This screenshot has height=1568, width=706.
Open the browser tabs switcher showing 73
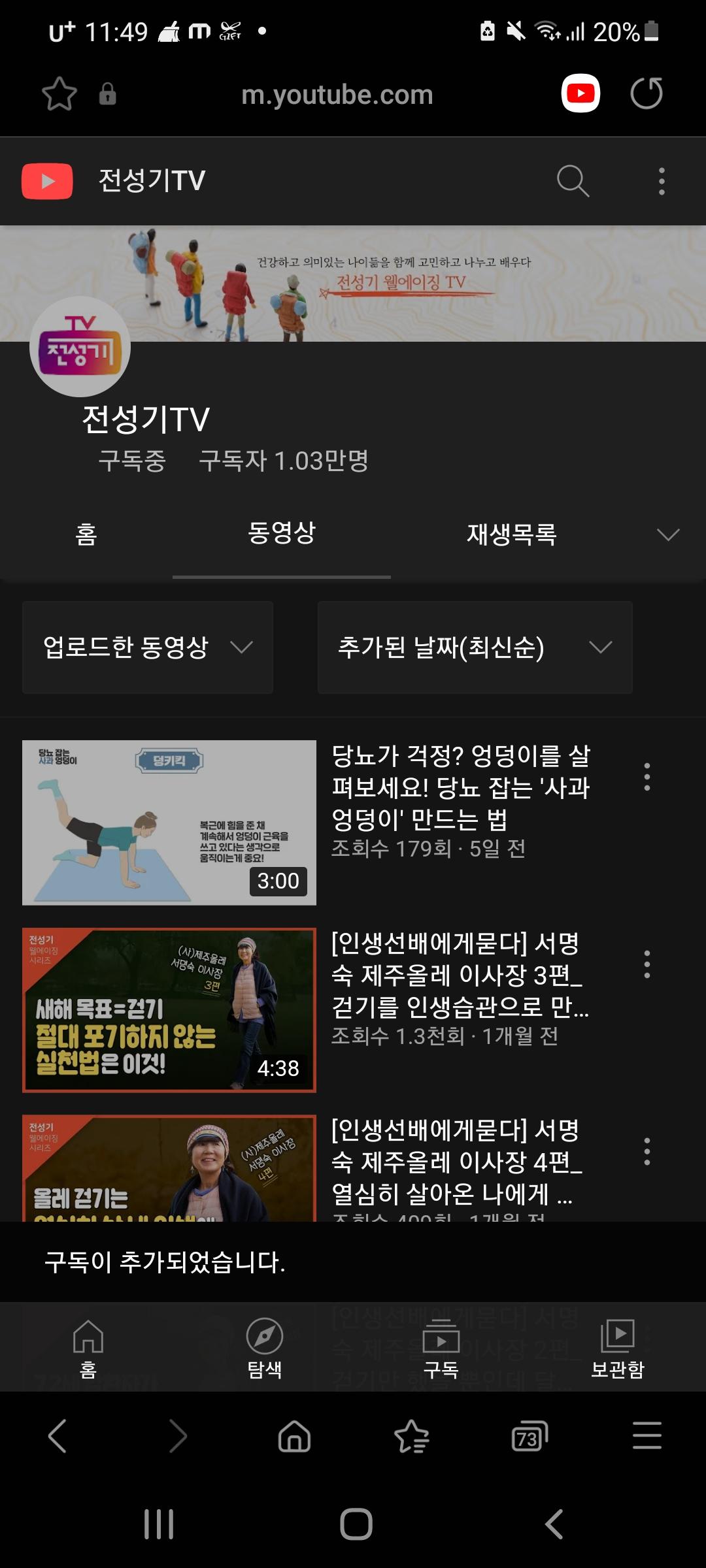pos(528,1437)
